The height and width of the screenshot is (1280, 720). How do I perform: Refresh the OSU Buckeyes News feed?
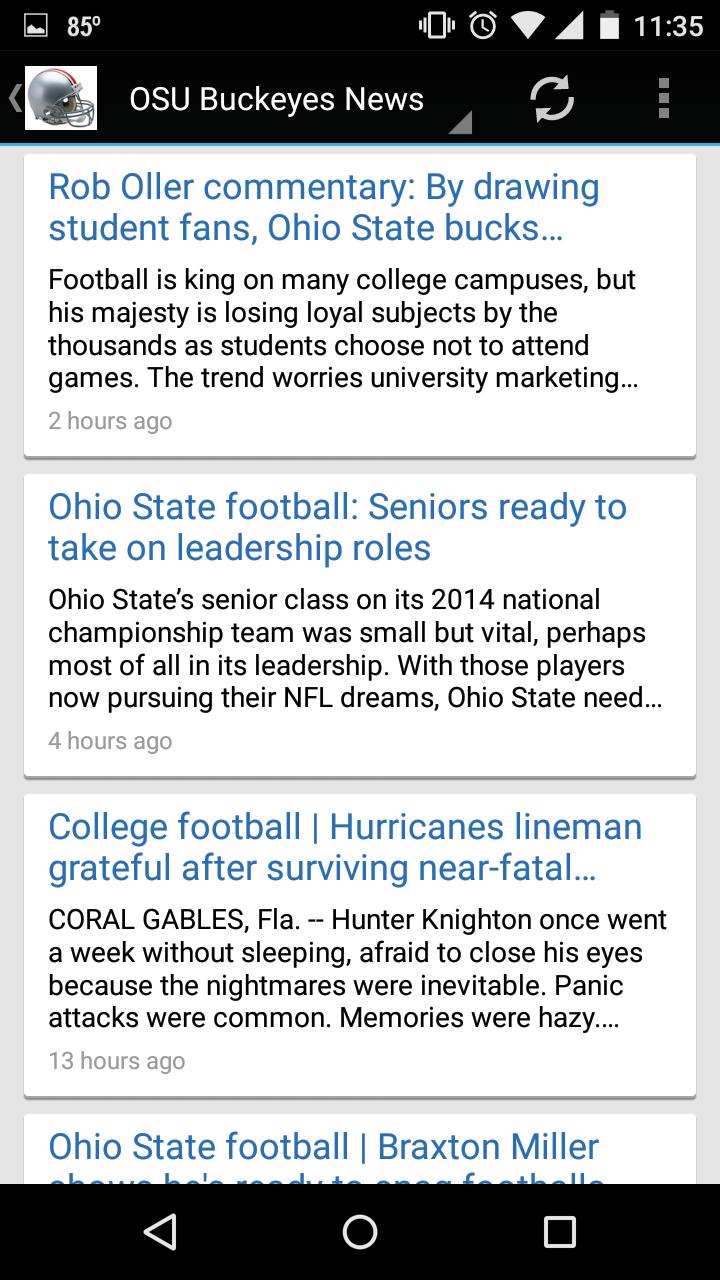click(551, 98)
